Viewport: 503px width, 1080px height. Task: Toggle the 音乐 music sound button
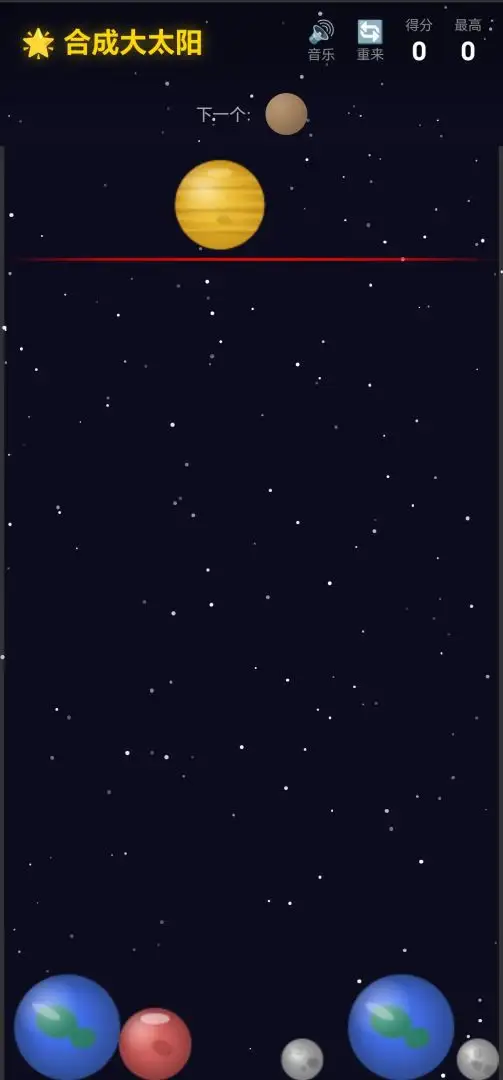click(x=321, y=41)
